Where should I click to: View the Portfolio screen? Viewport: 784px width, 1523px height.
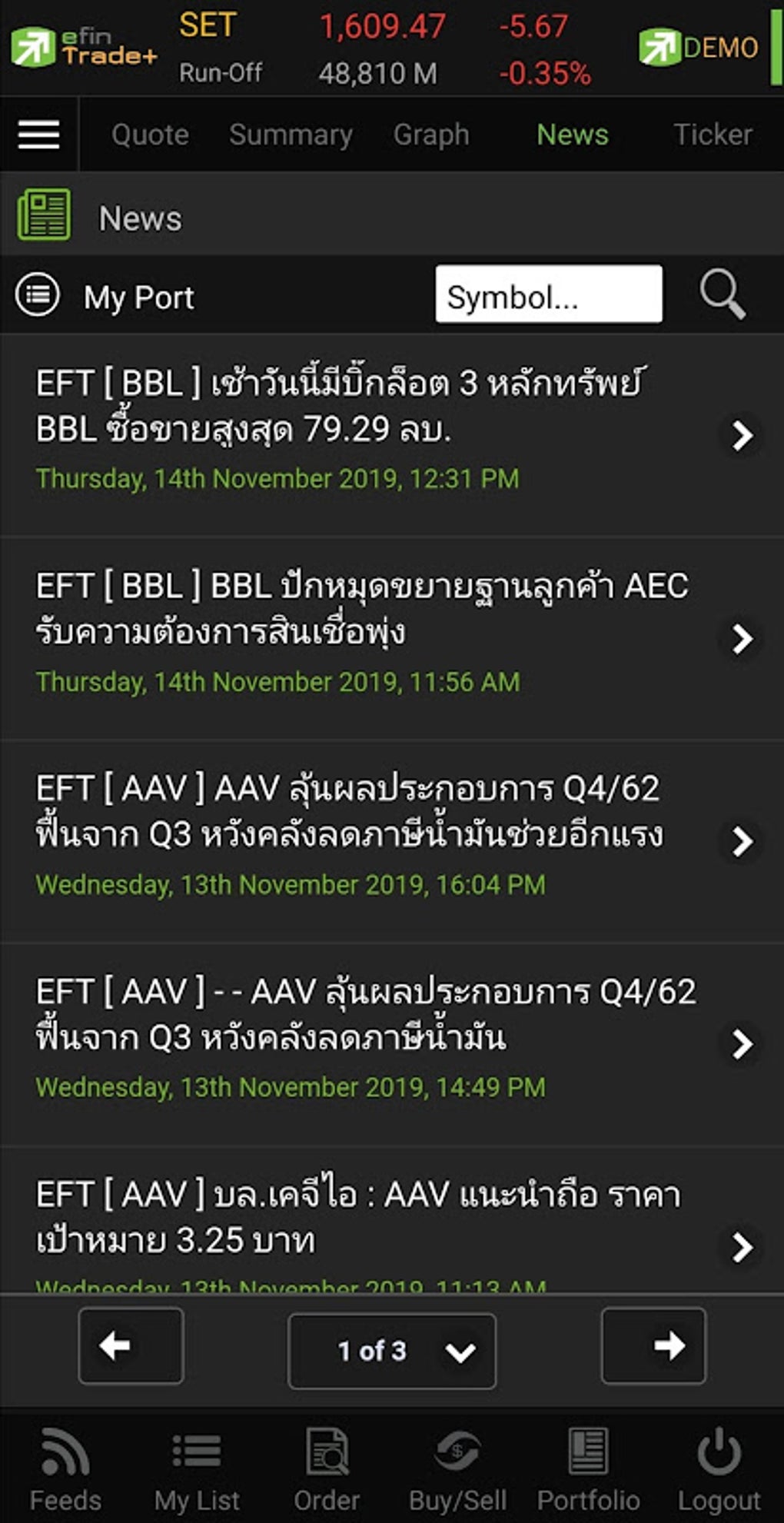pyautogui.click(x=588, y=1468)
